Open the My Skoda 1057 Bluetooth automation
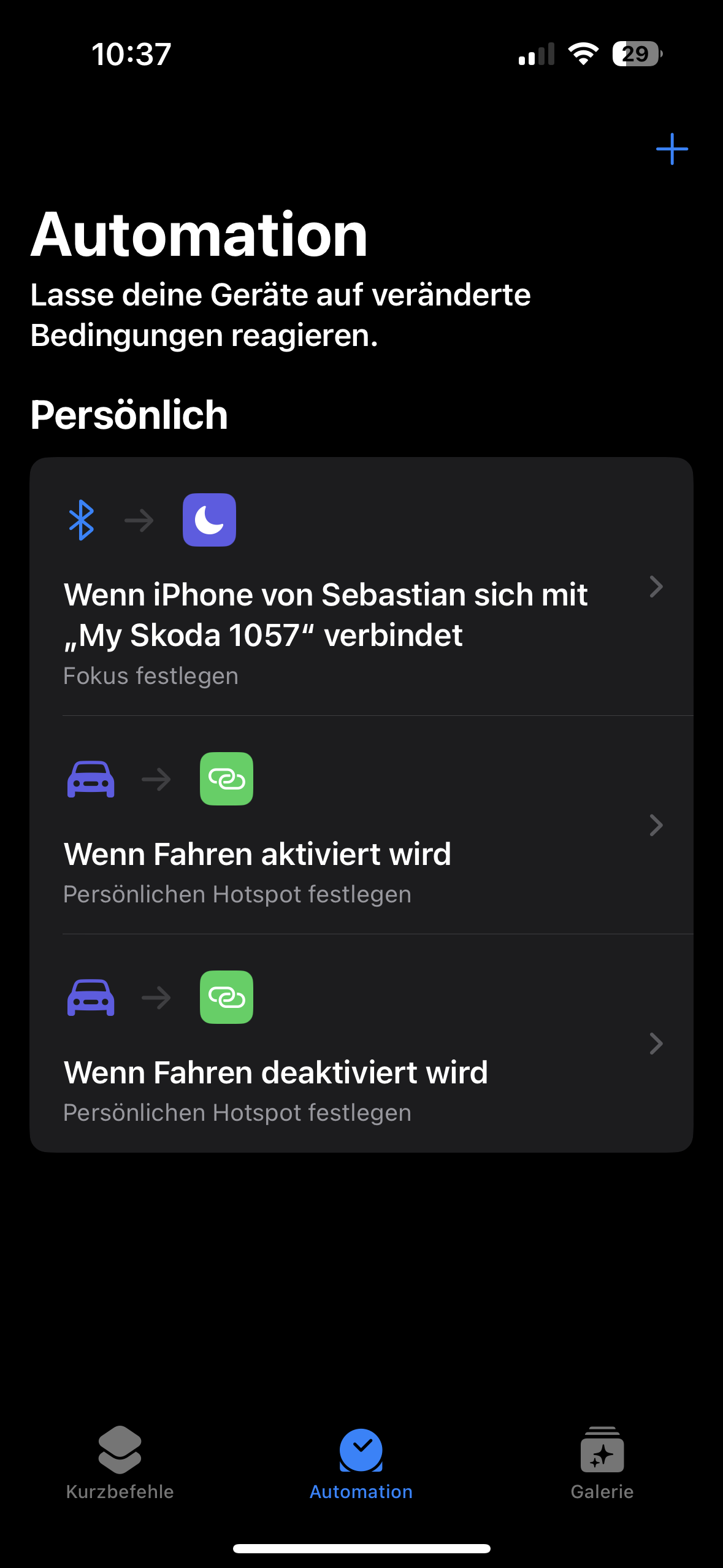Screen dimensions: 723x1568 pyautogui.click(x=362, y=586)
